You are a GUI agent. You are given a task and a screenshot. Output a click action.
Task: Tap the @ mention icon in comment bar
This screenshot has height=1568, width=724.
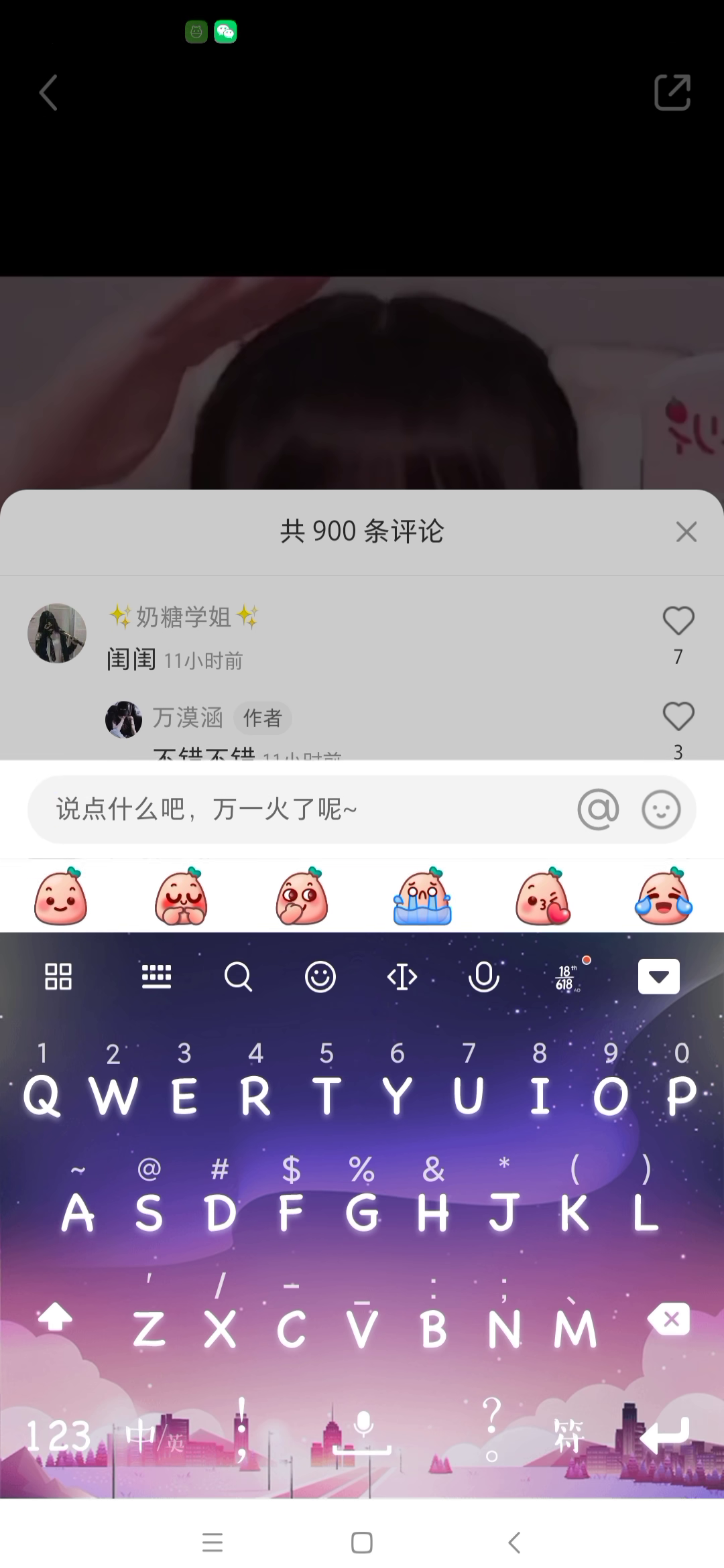click(x=595, y=809)
